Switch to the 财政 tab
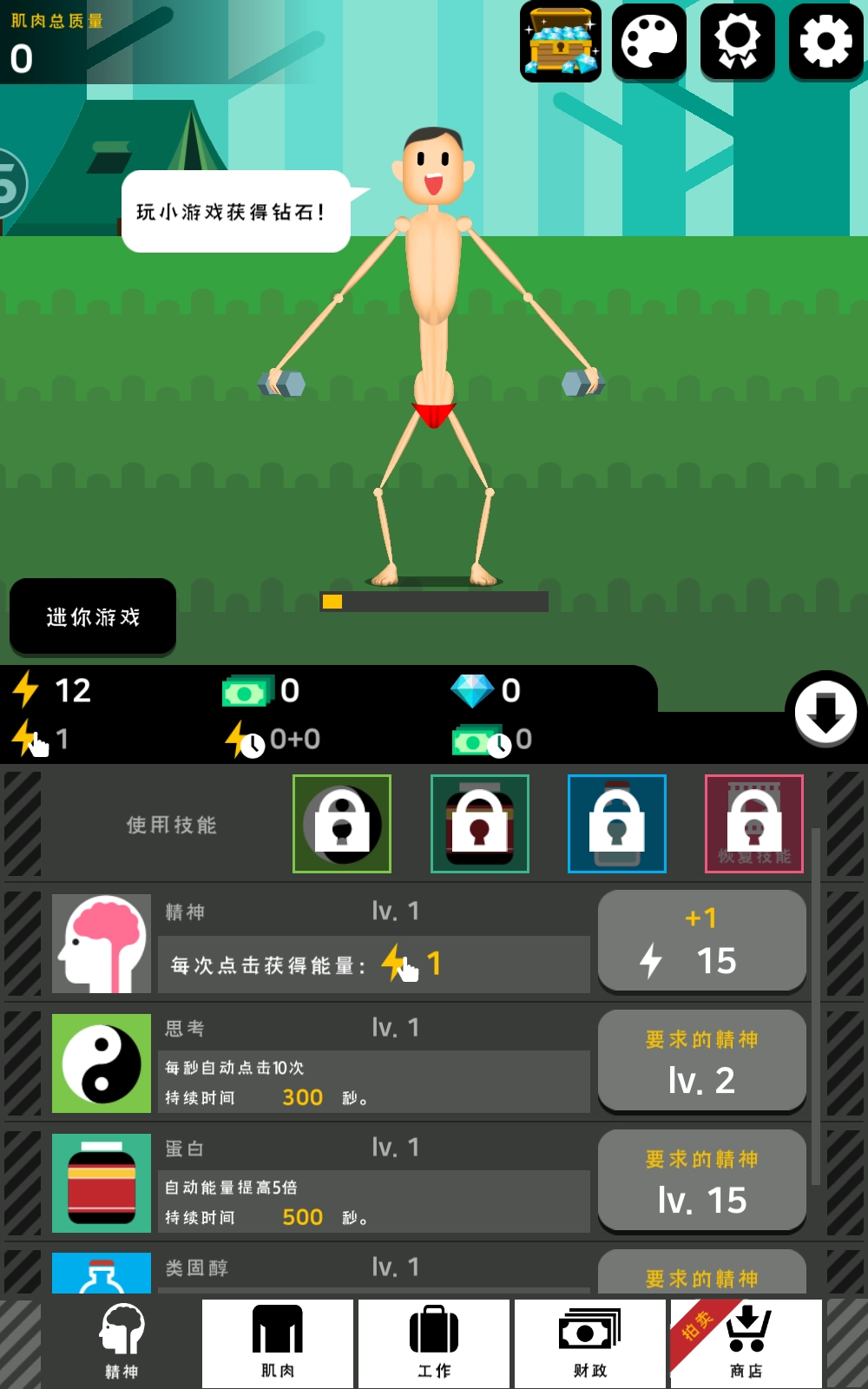 coord(589,1341)
